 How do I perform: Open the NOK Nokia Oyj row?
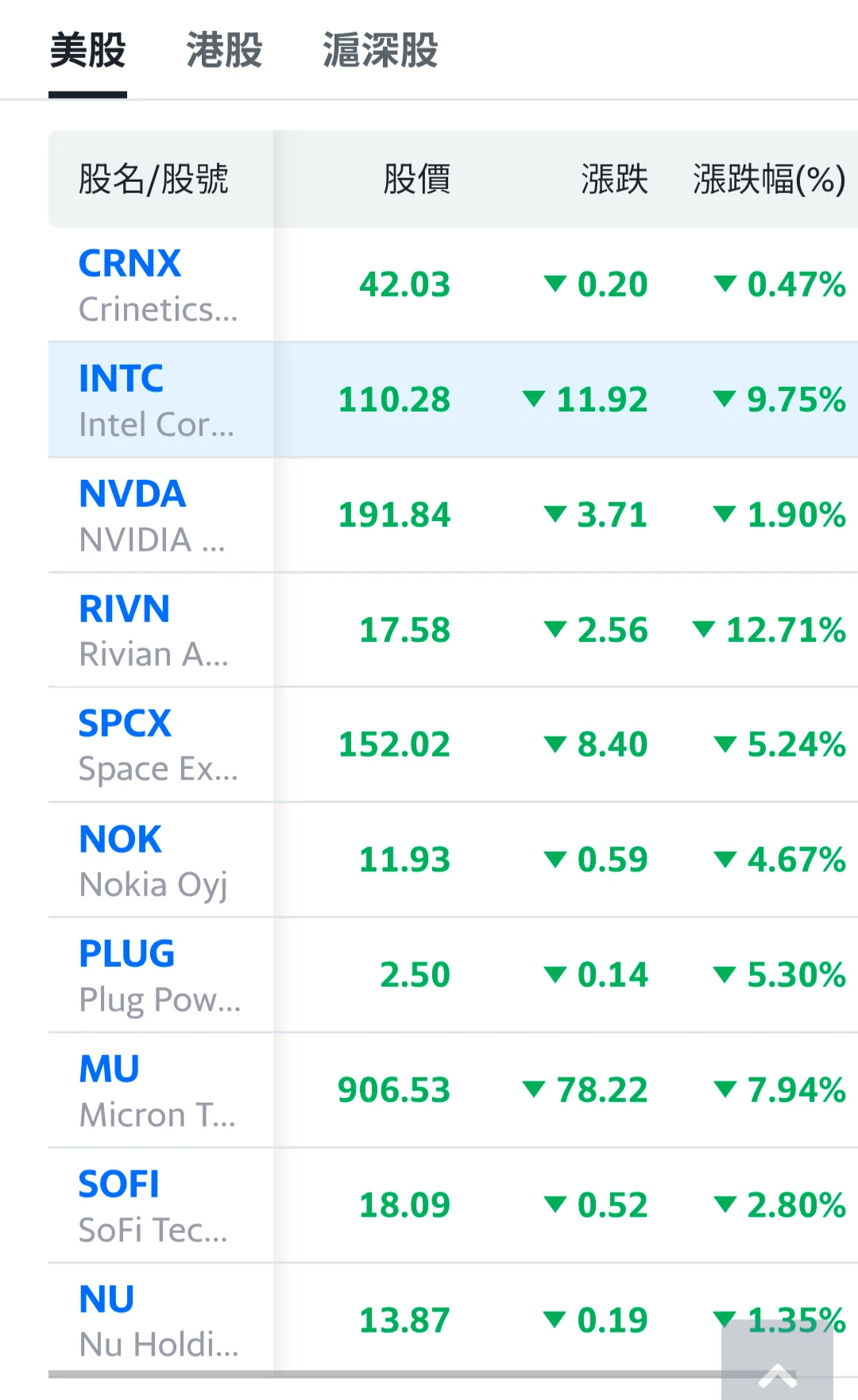click(453, 860)
